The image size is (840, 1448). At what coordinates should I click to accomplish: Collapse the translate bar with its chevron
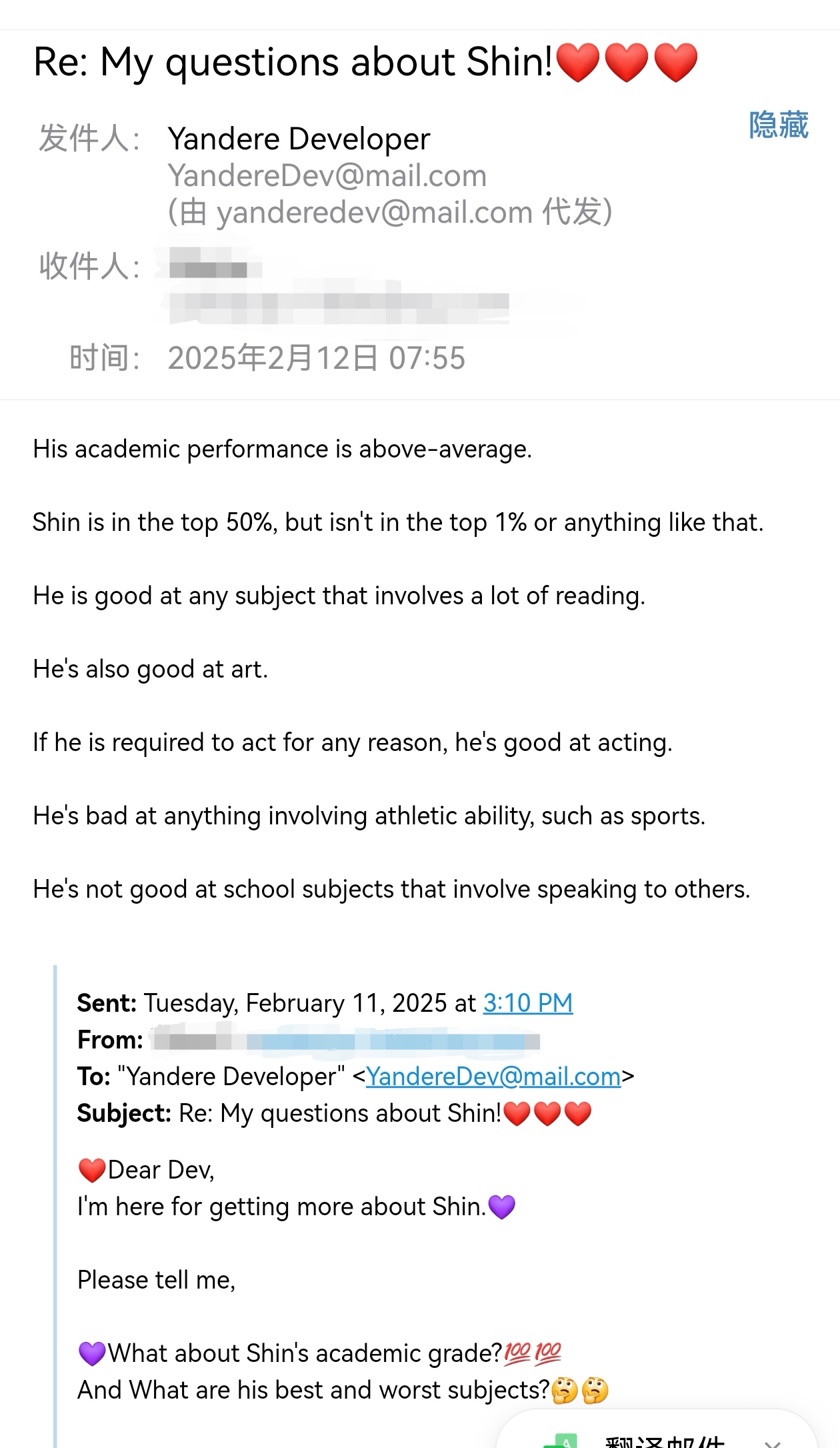(x=773, y=1443)
